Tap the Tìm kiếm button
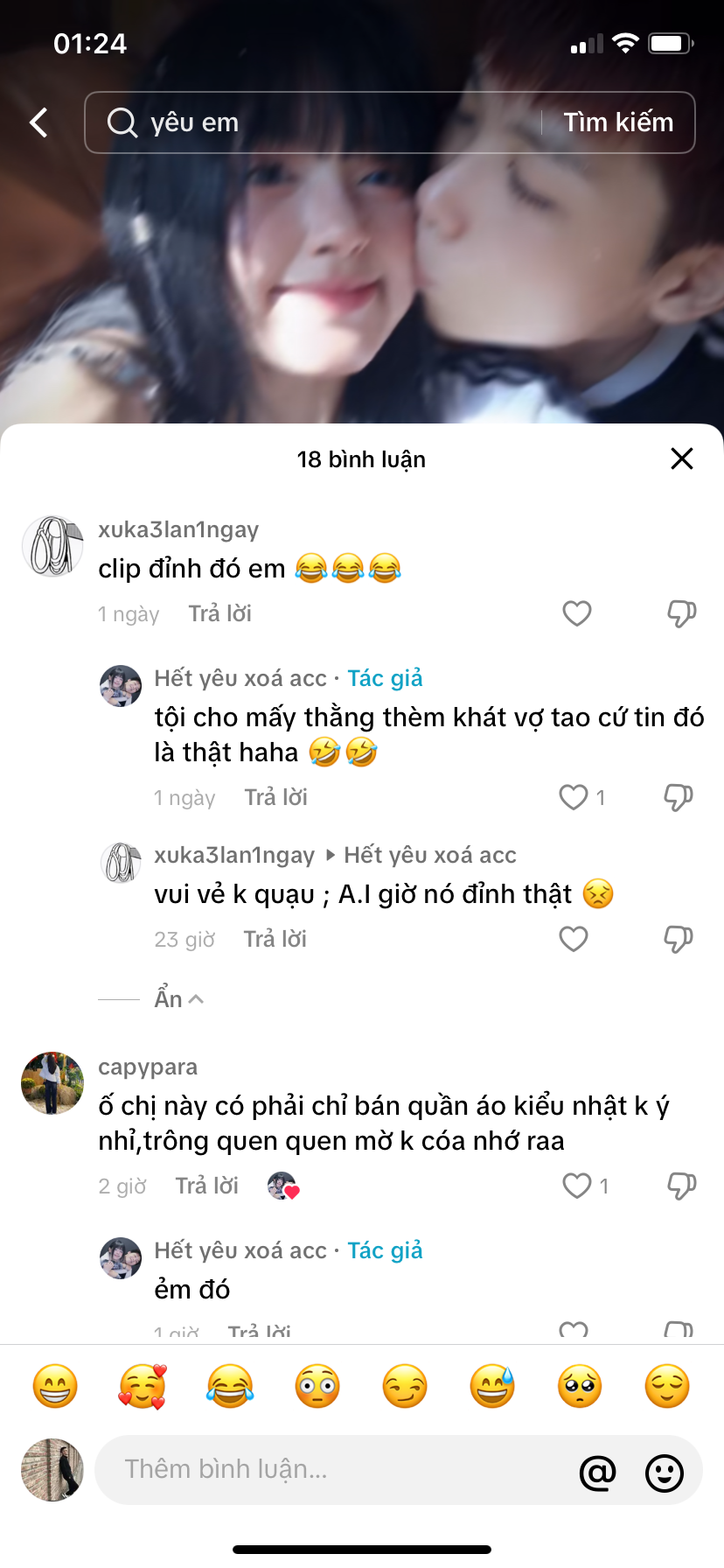 [618, 122]
